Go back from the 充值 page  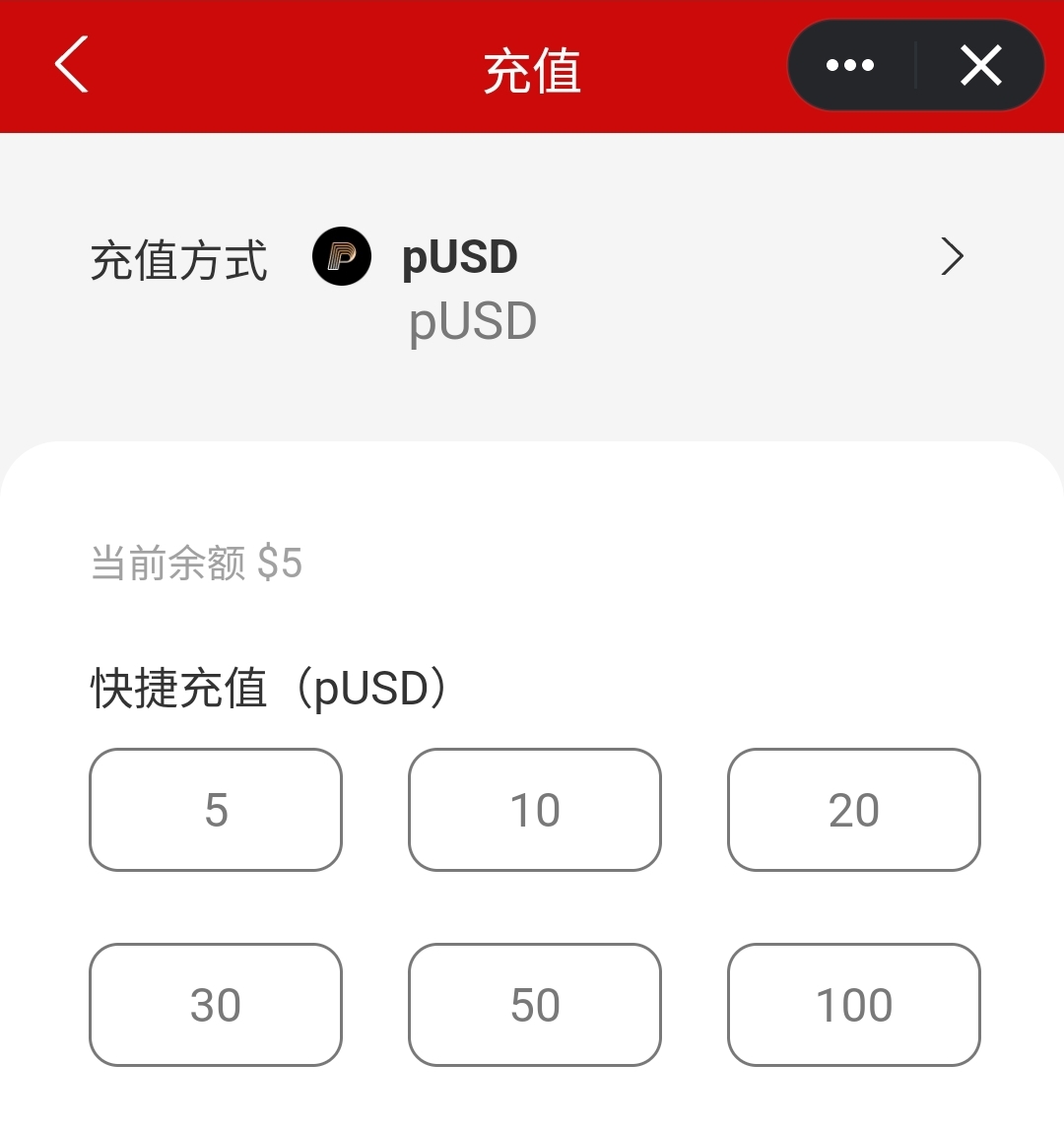click(72, 65)
